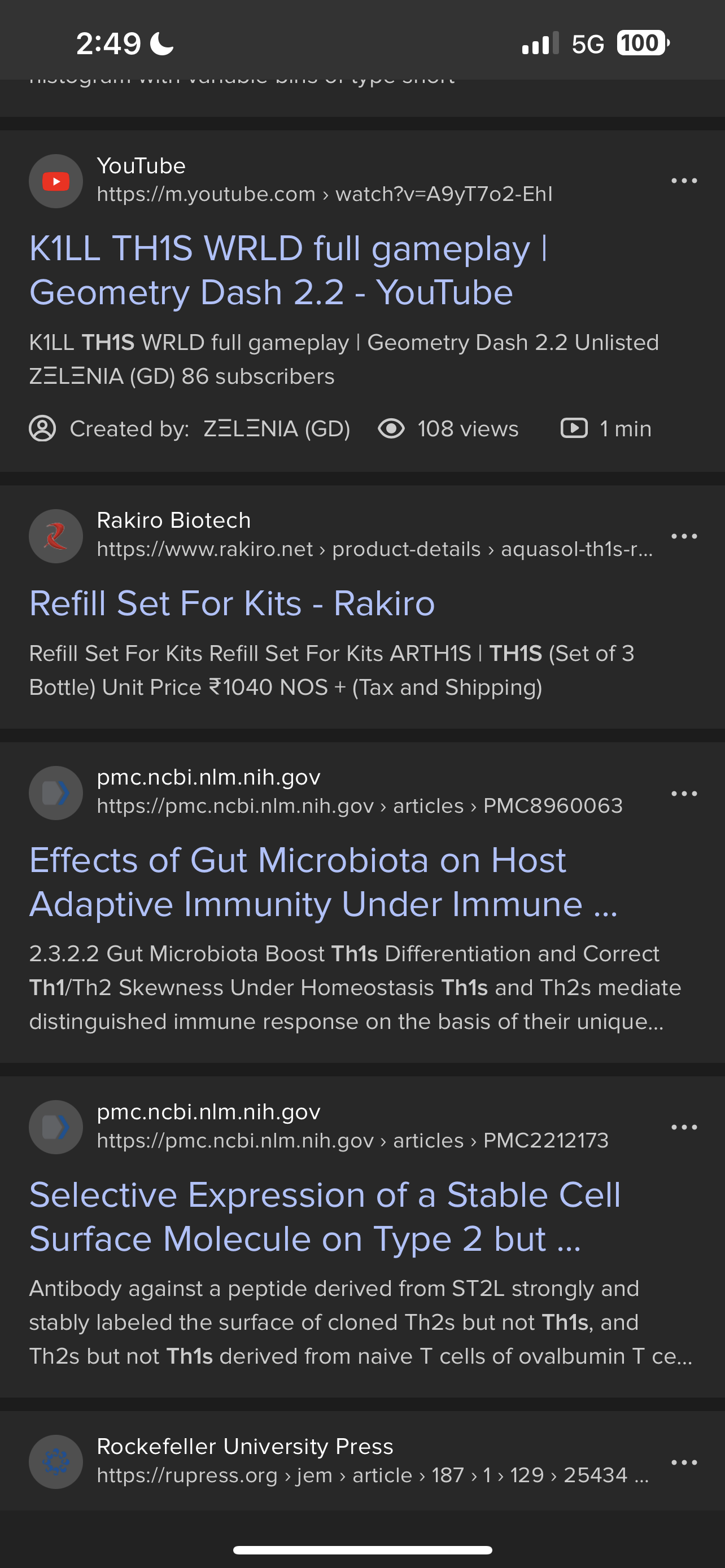Open options menu for Rockefeller University Press result
The height and width of the screenshot is (1568, 725).
tap(684, 1462)
